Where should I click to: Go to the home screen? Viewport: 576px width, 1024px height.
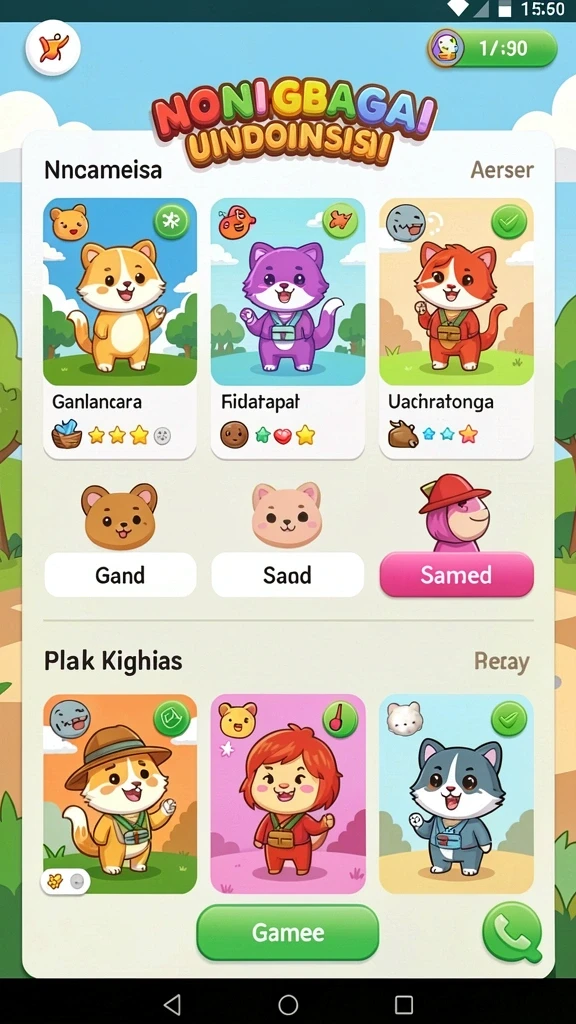[288, 1004]
